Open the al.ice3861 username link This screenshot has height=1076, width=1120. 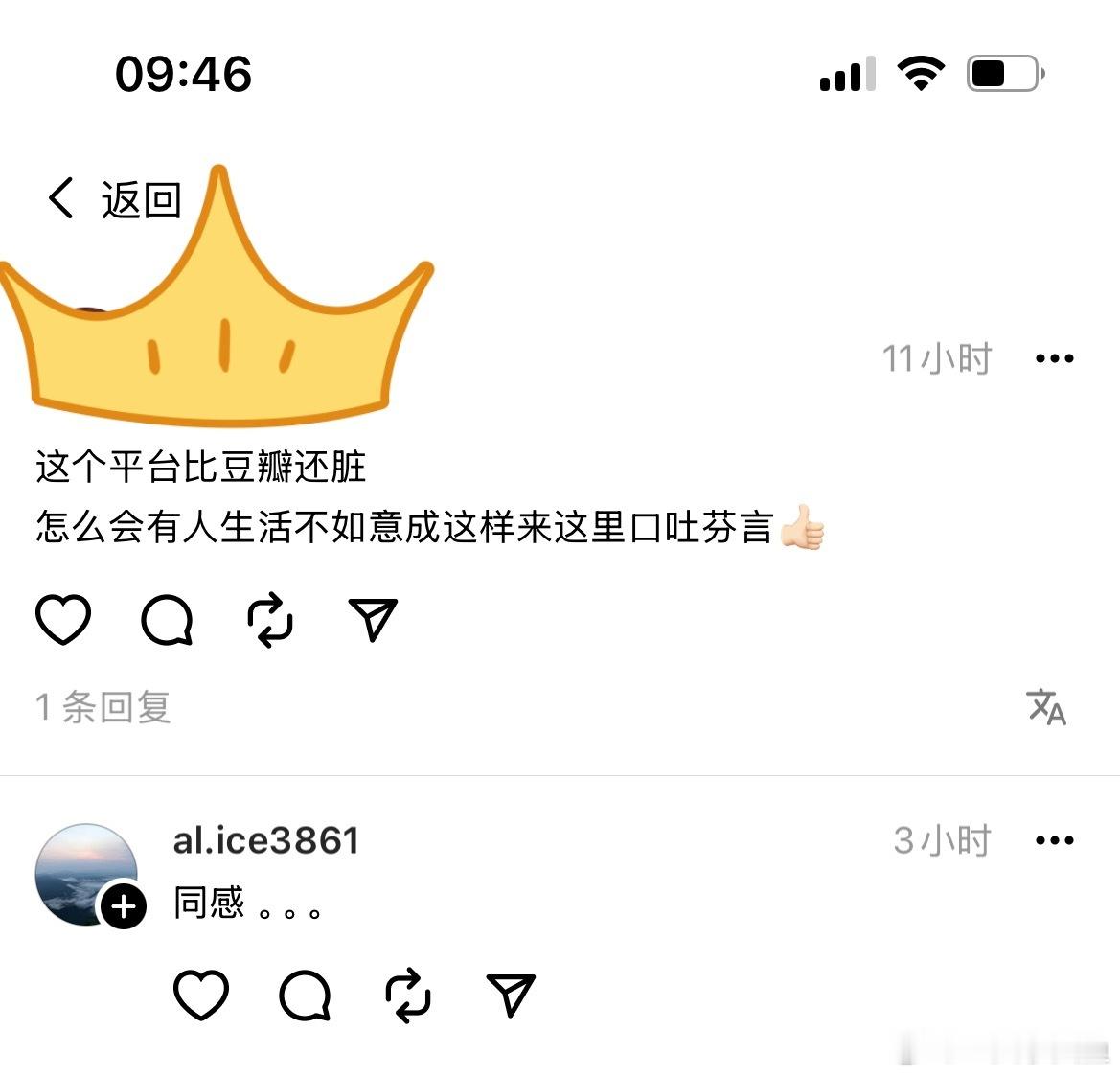(266, 840)
